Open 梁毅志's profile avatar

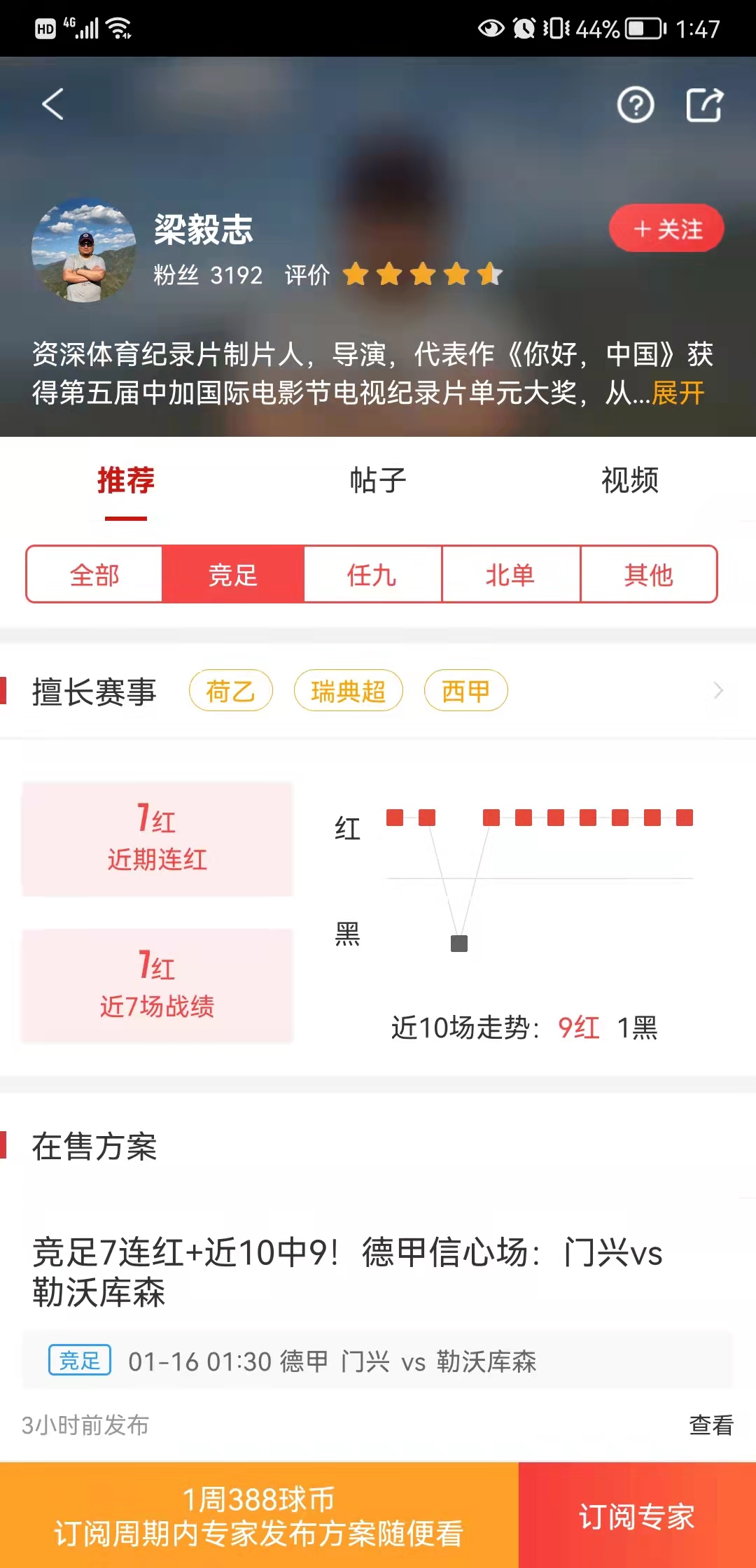[84, 251]
